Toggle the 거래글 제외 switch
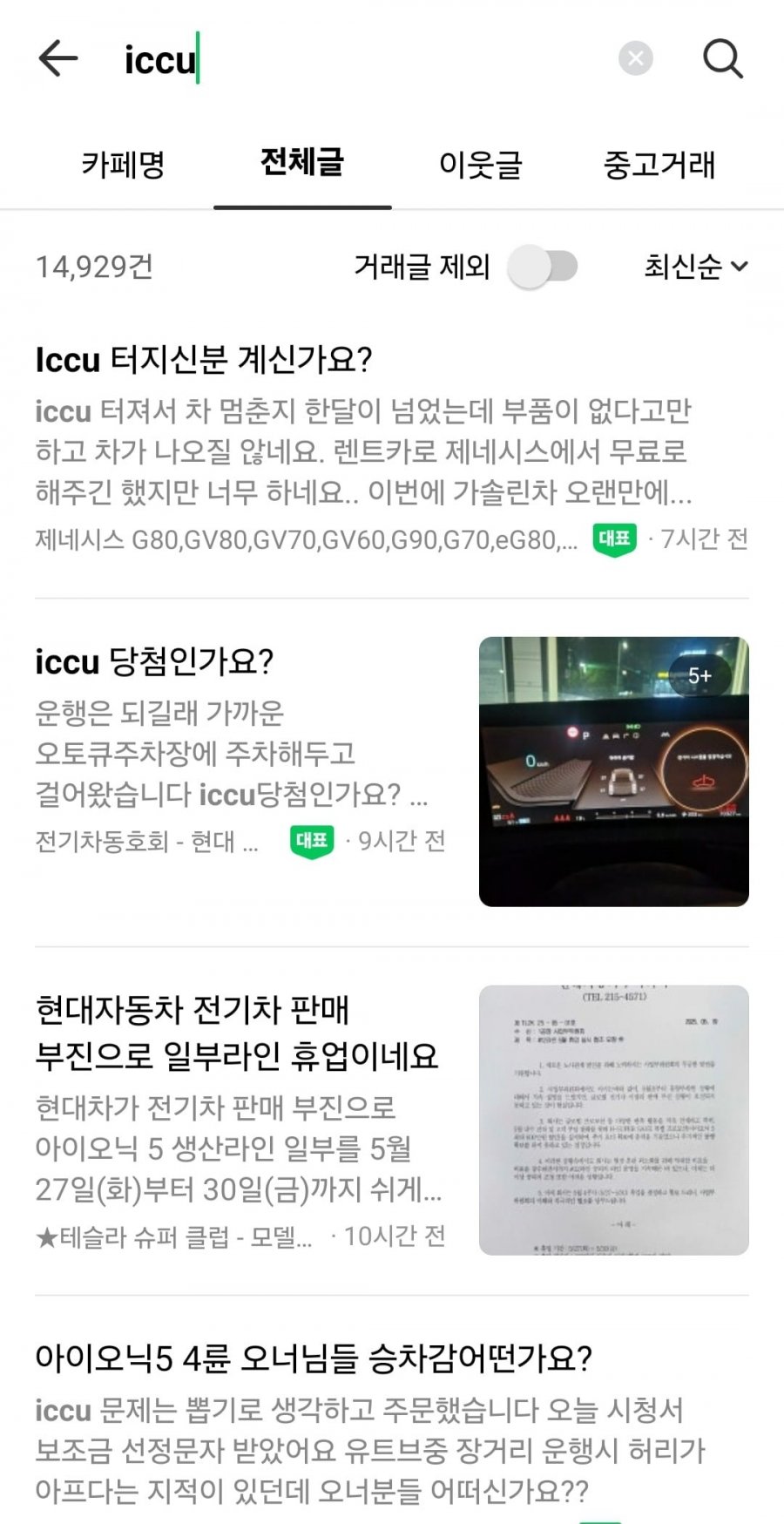Image resolution: width=784 pixels, height=1524 pixels. pos(543,267)
